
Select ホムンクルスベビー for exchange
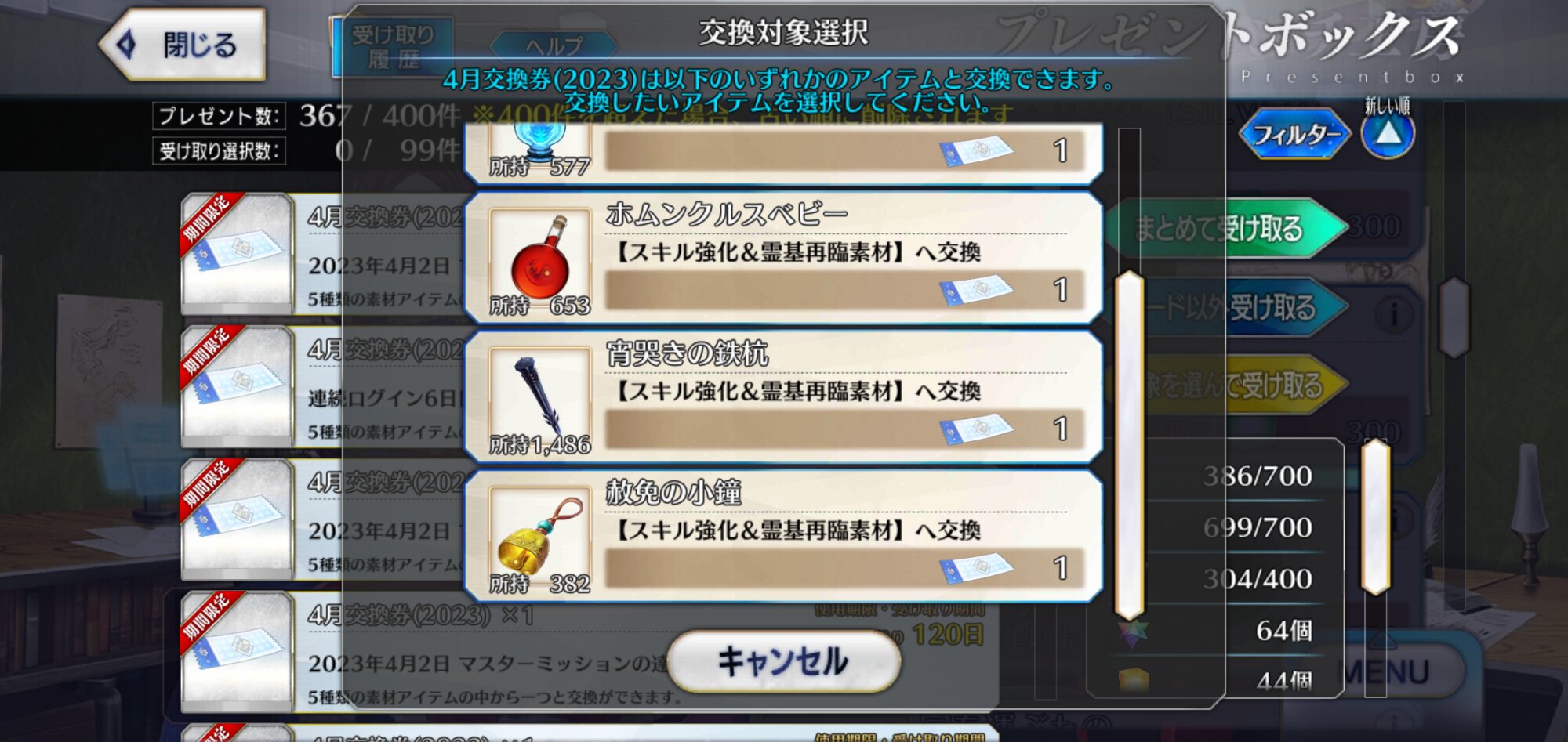(783, 258)
